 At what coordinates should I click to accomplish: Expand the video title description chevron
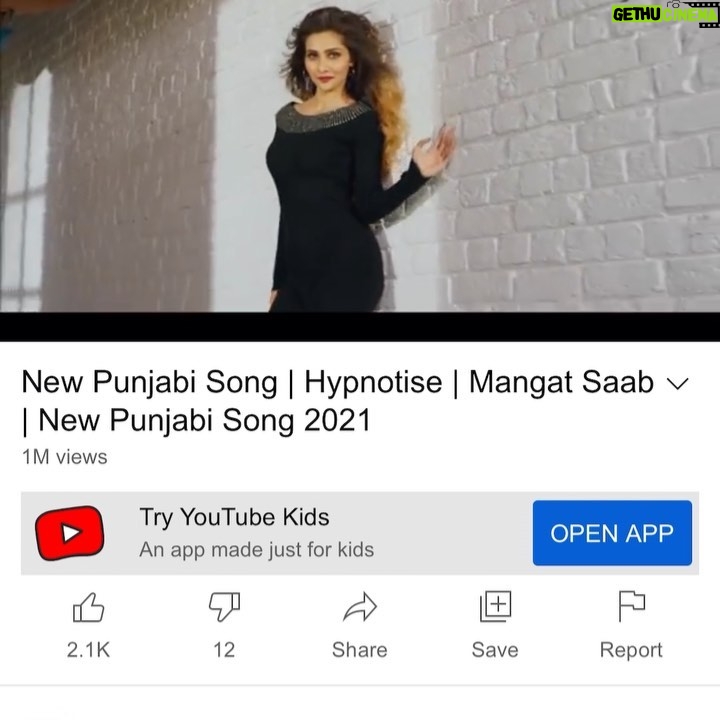(x=678, y=384)
